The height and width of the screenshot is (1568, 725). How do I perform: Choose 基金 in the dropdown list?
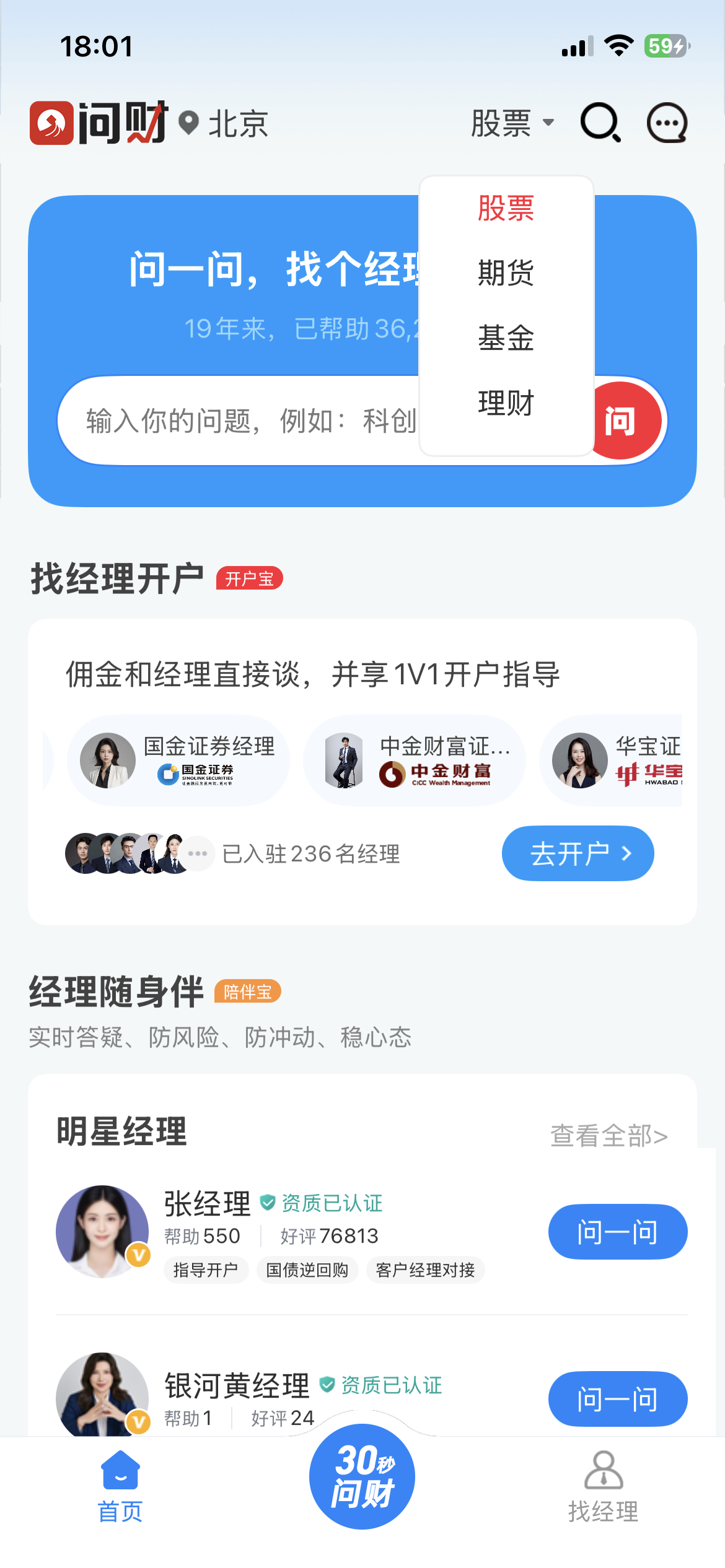click(506, 338)
